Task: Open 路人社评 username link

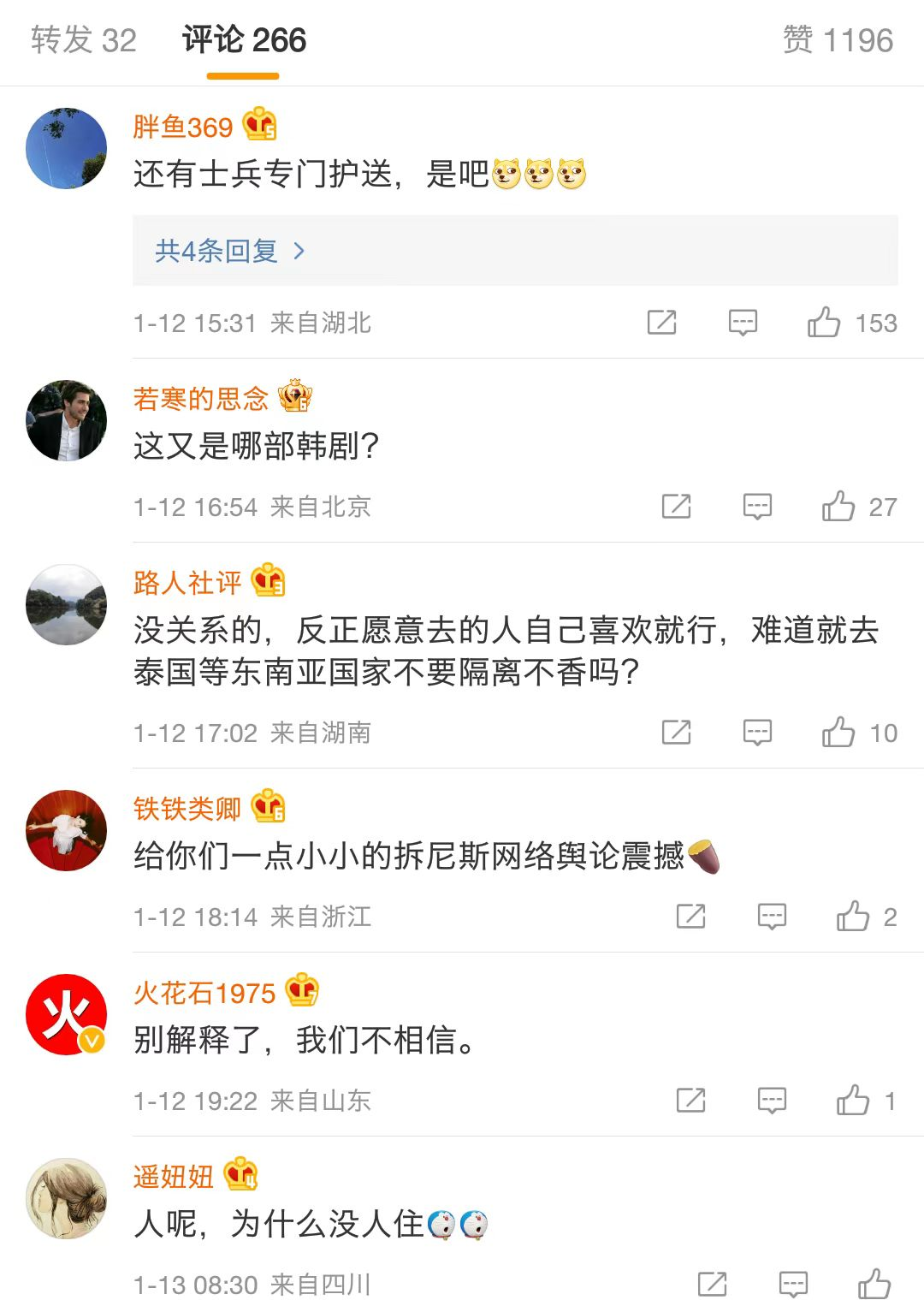Action: point(187,583)
